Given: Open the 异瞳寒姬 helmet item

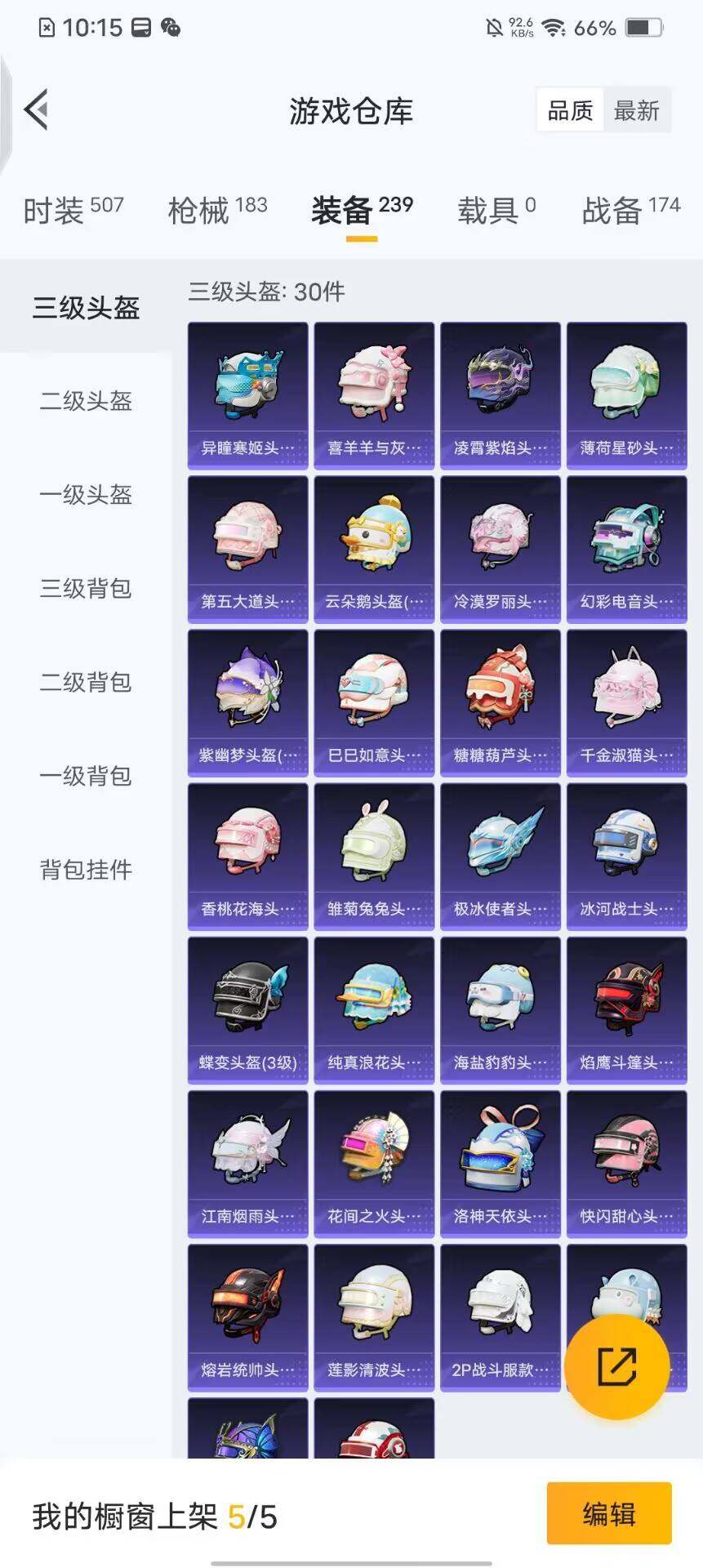Looking at the screenshot, I should (x=247, y=396).
